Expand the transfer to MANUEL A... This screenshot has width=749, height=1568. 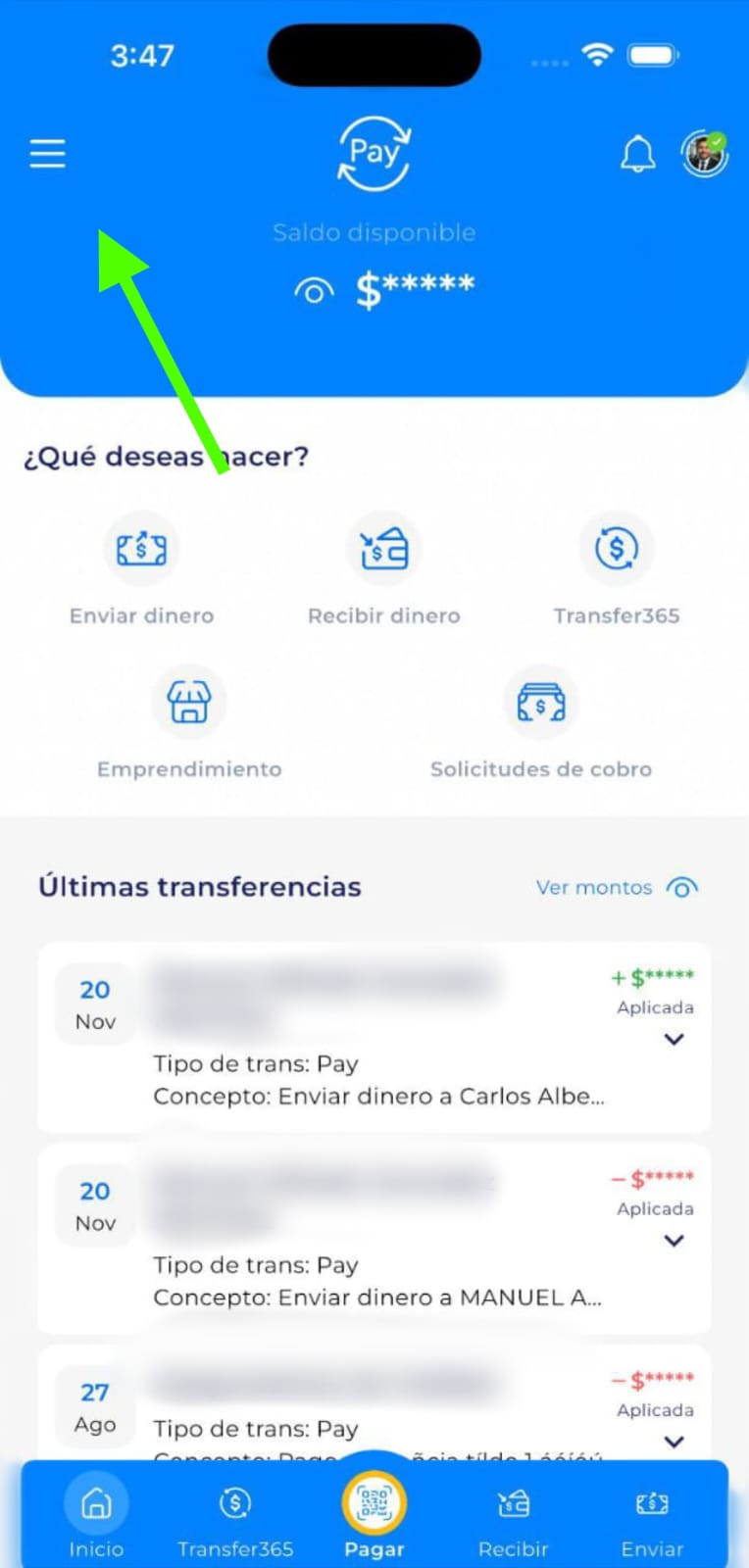tap(674, 1240)
